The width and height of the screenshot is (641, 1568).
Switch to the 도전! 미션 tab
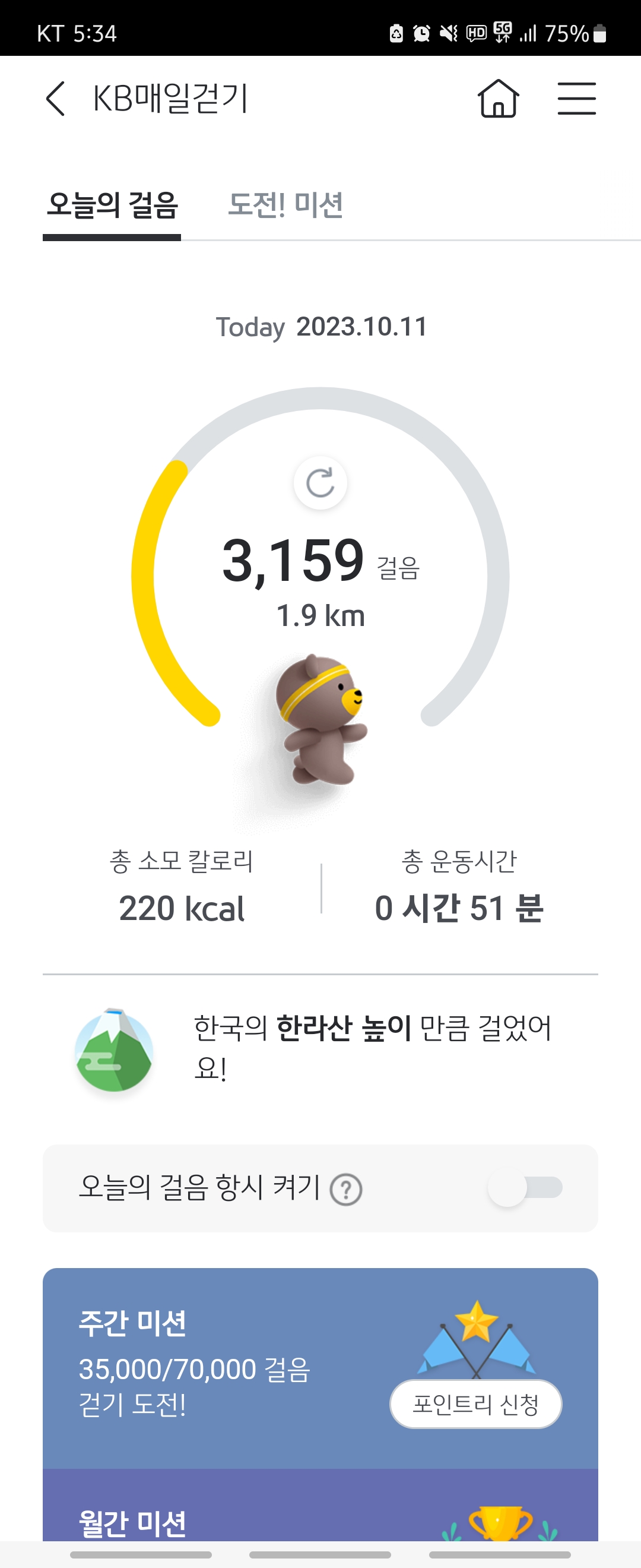(x=285, y=205)
